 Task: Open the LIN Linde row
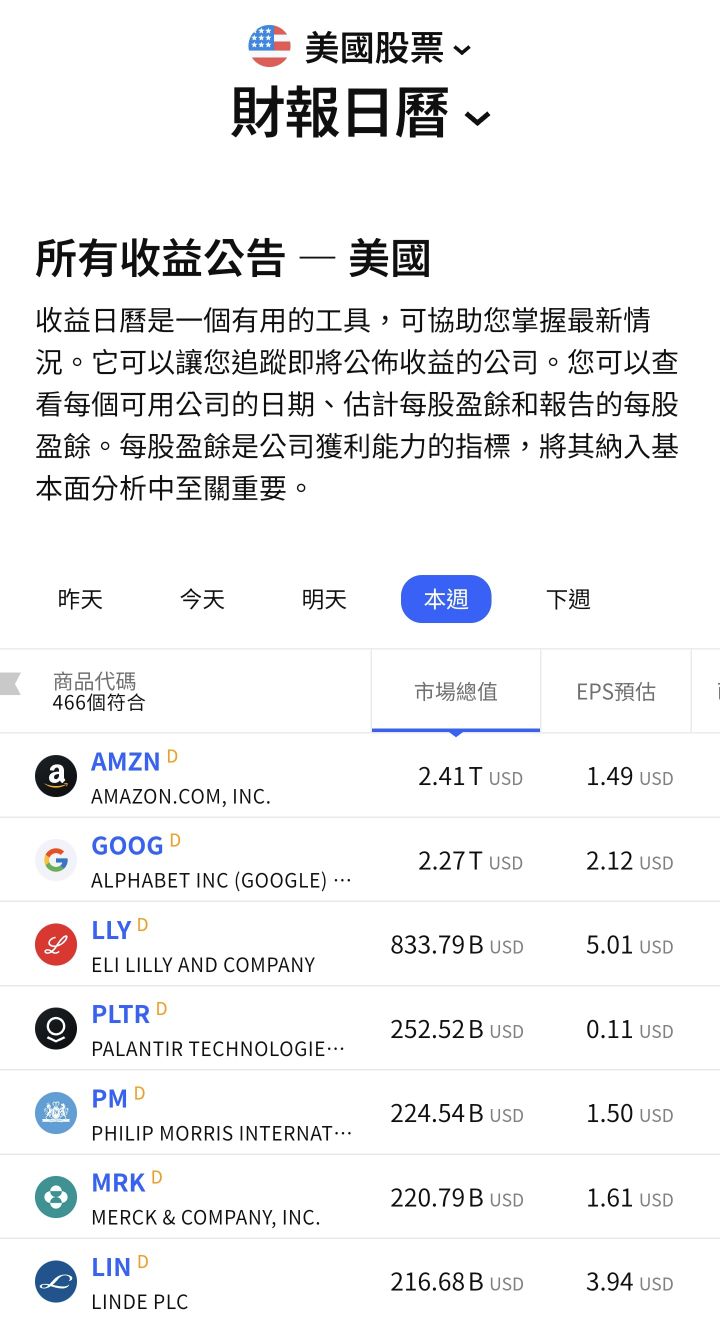coord(111,1267)
